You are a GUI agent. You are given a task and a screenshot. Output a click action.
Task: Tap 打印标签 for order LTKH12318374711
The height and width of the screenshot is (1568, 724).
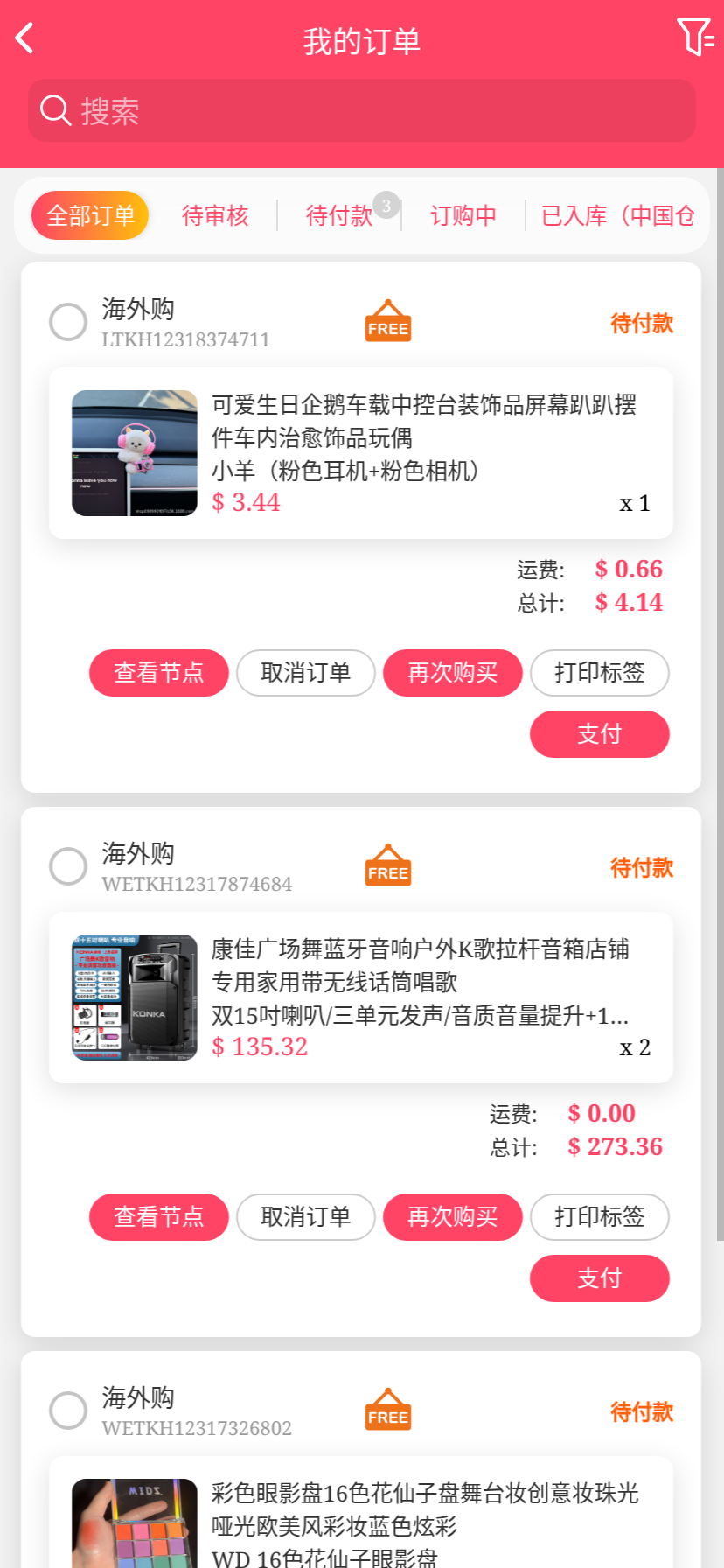[600, 673]
